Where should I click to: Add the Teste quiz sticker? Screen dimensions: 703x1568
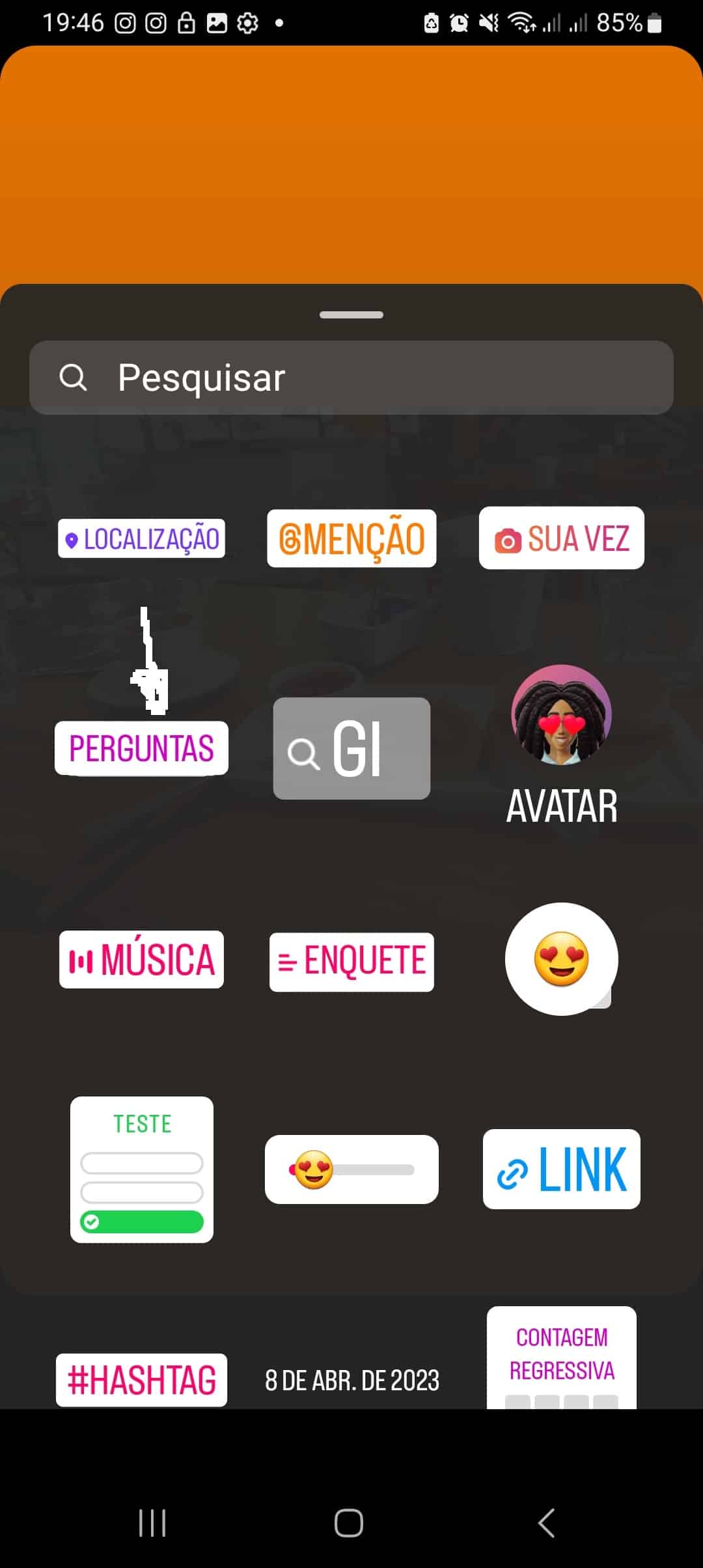[142, 1169]
